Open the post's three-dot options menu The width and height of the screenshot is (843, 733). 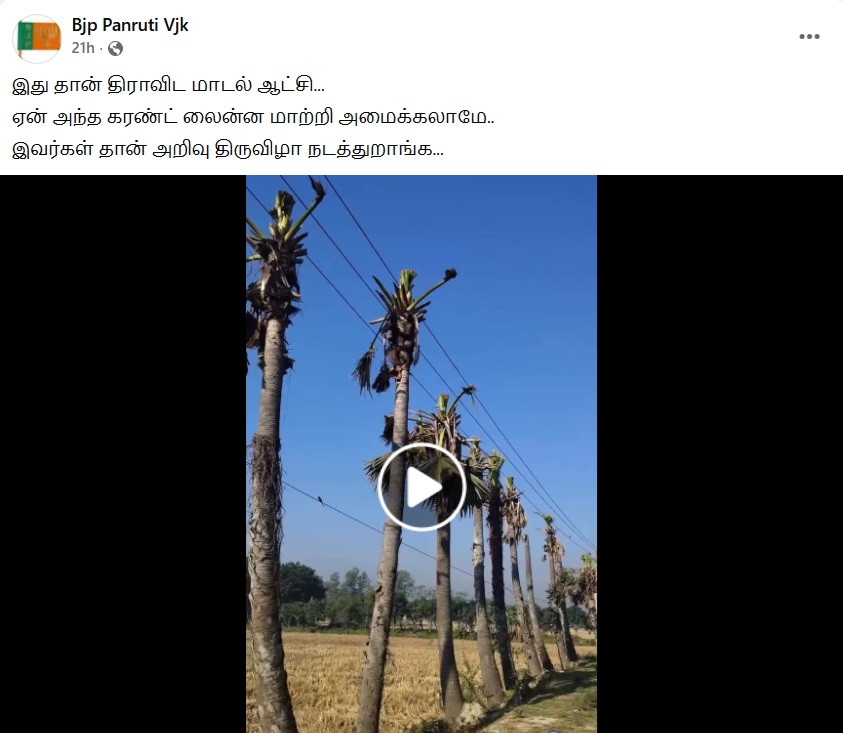tap(809, 37)
